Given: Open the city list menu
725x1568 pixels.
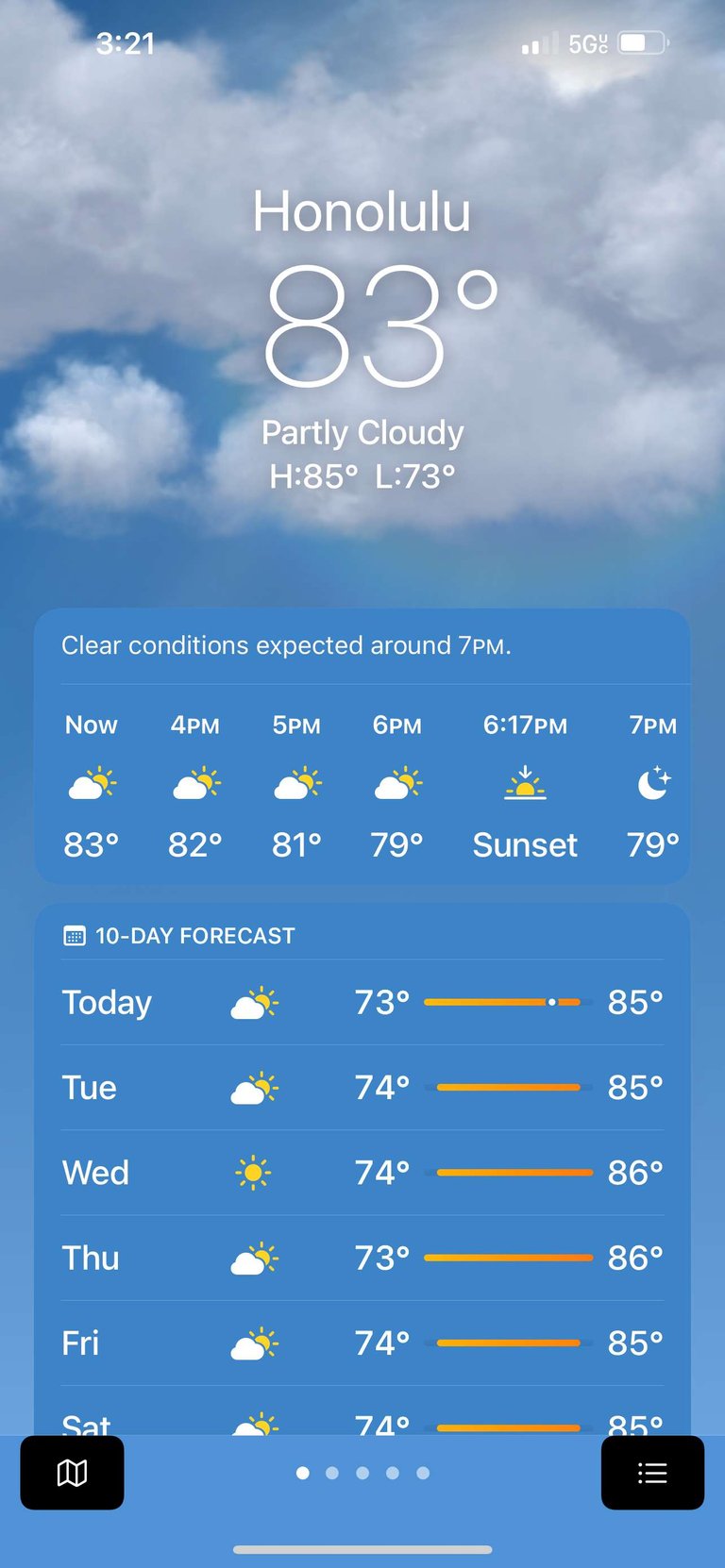Looking at the screenshot, I should click(652, 1473).
